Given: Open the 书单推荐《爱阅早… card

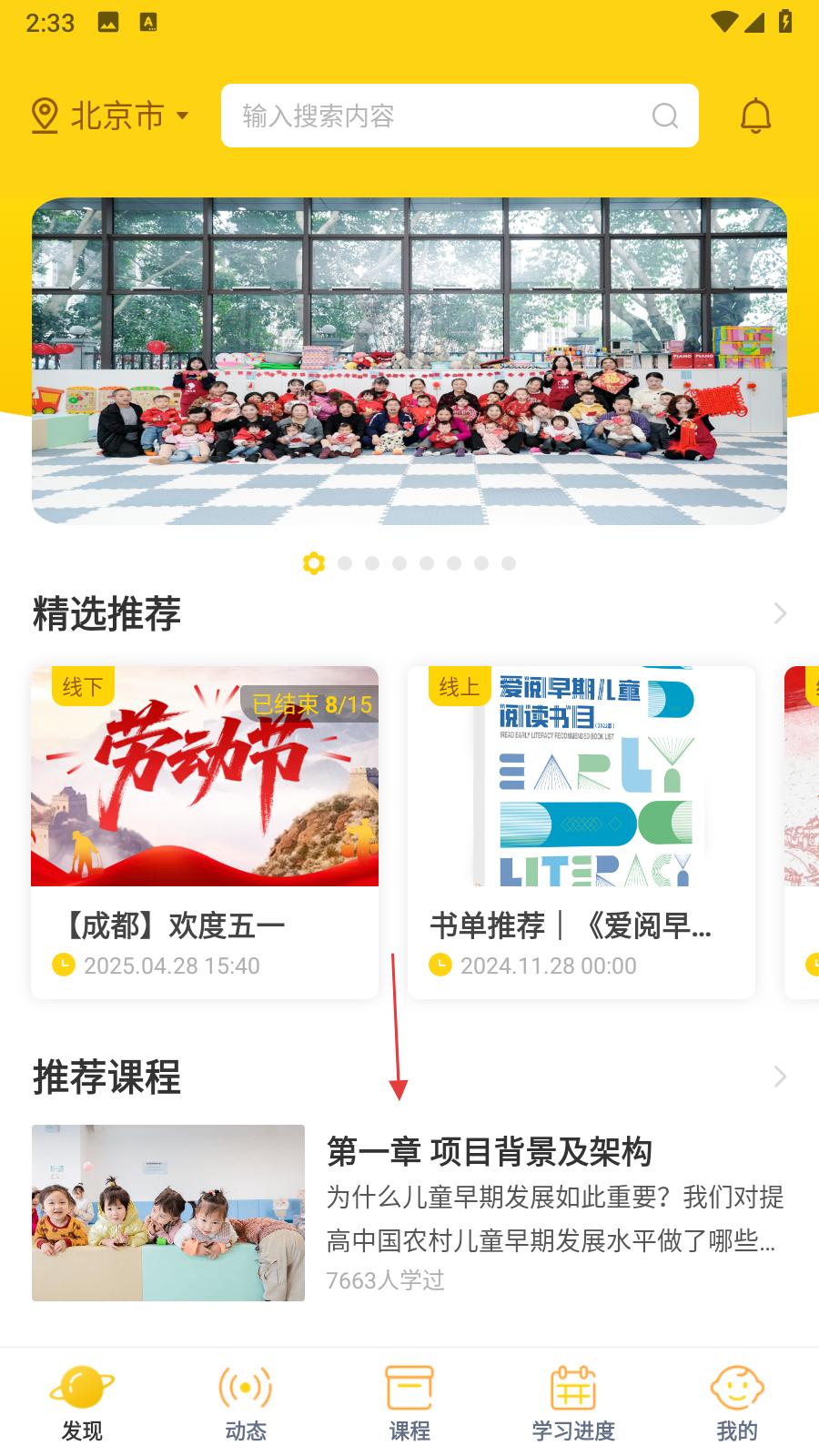Looking at the screenshot, I should (581, 833).
